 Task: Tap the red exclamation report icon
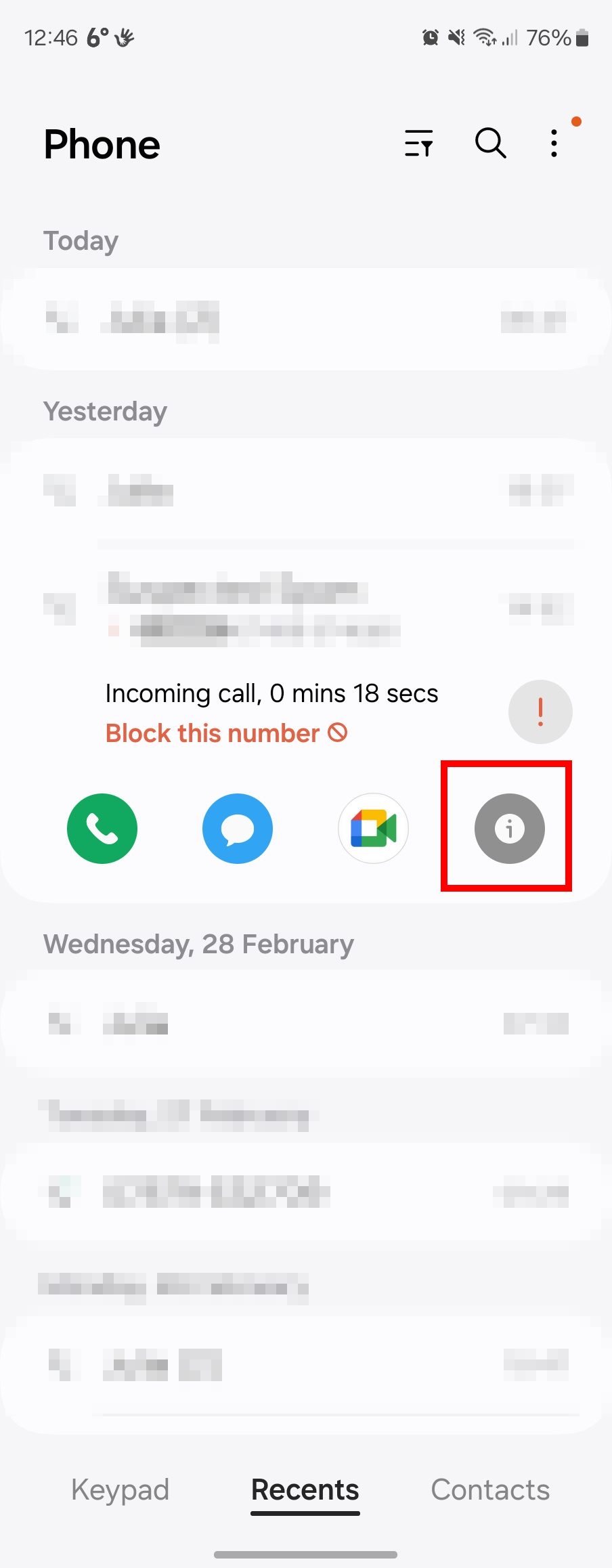pos(540,712)
